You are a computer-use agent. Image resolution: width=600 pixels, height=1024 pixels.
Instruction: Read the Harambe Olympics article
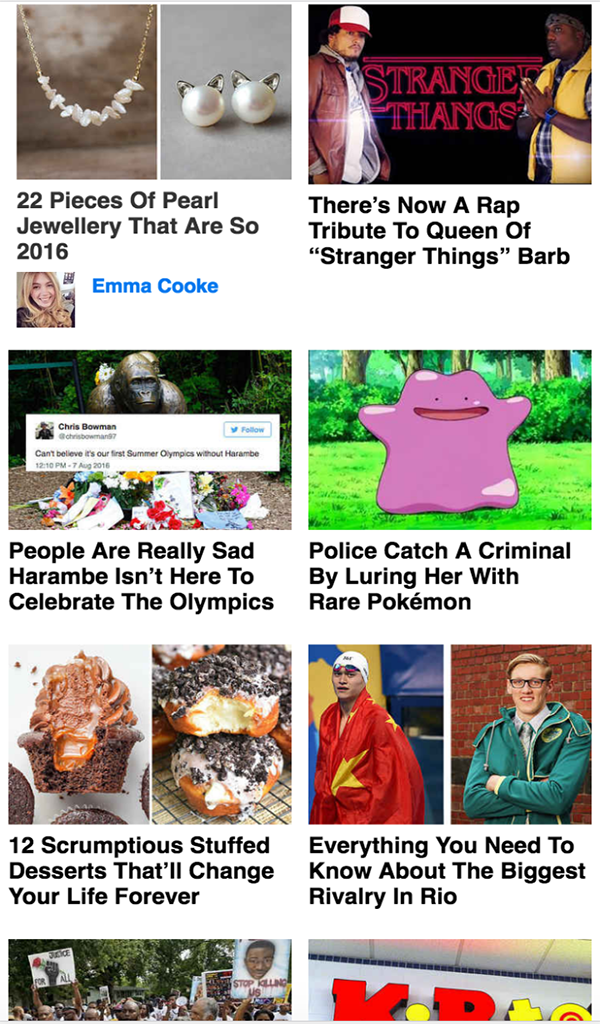141,576
